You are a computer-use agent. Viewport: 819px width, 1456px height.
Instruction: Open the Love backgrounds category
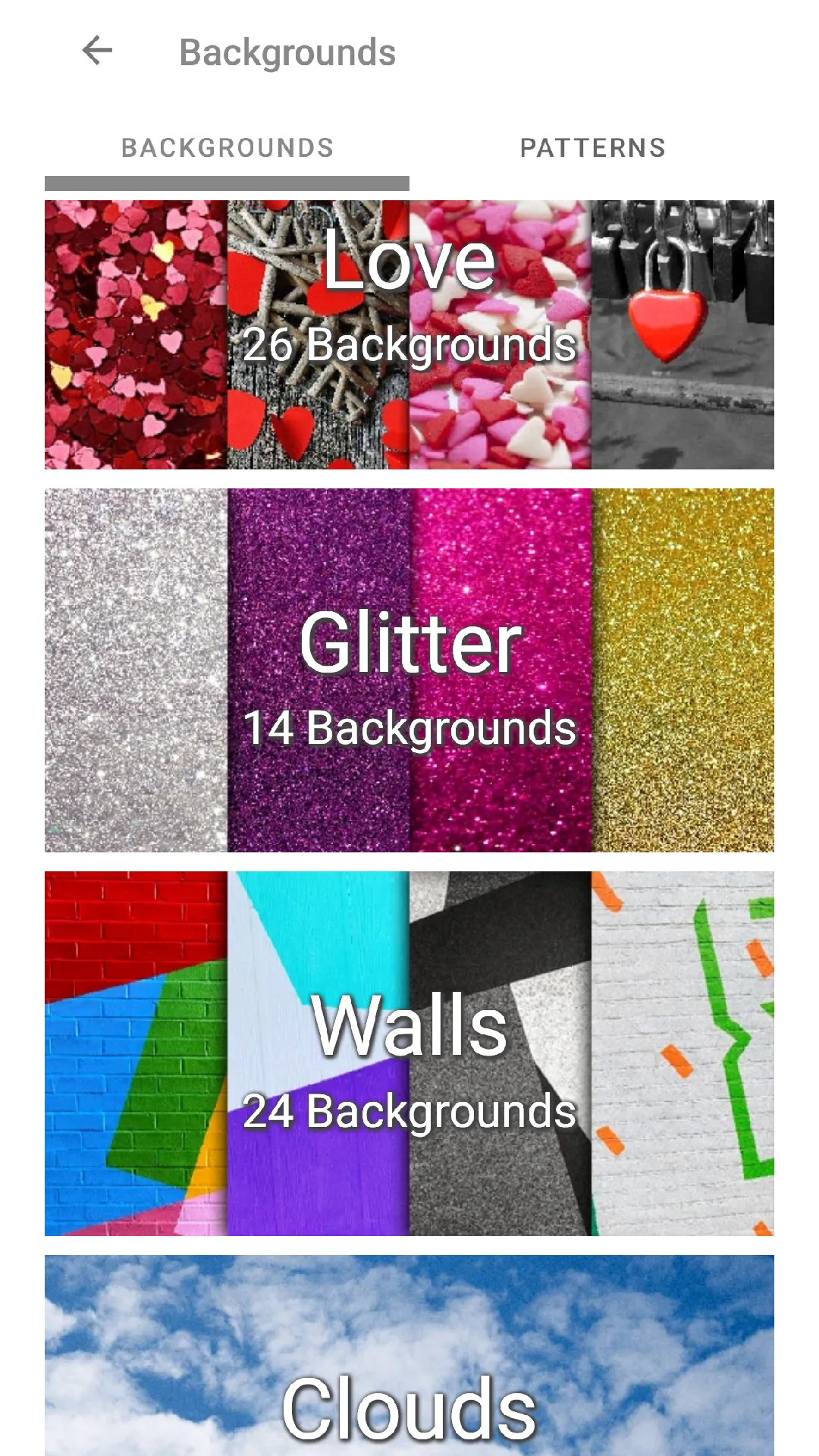point(409,334)
